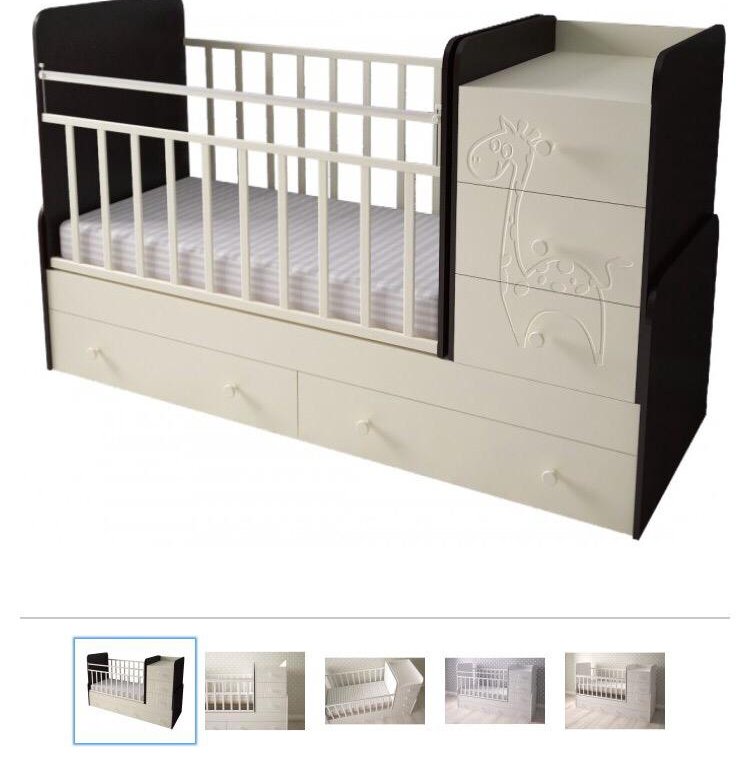Show the white crib photo on gray wall
The height and width of the screenshot is (780, 750).
[495, 690]
